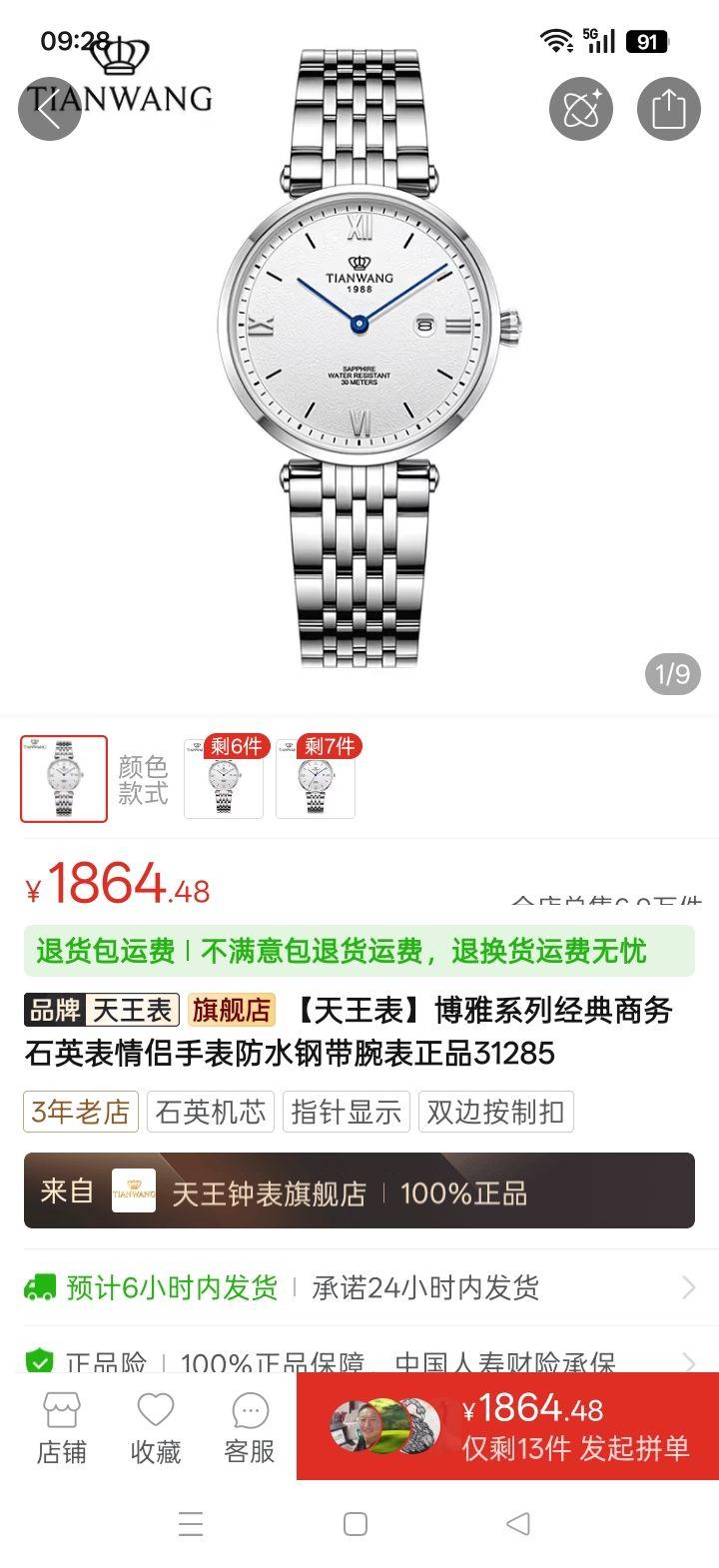Viewport: 719px width, 1568px height.
Task: Tap the system home button
Action: [x=355, y=1523]
